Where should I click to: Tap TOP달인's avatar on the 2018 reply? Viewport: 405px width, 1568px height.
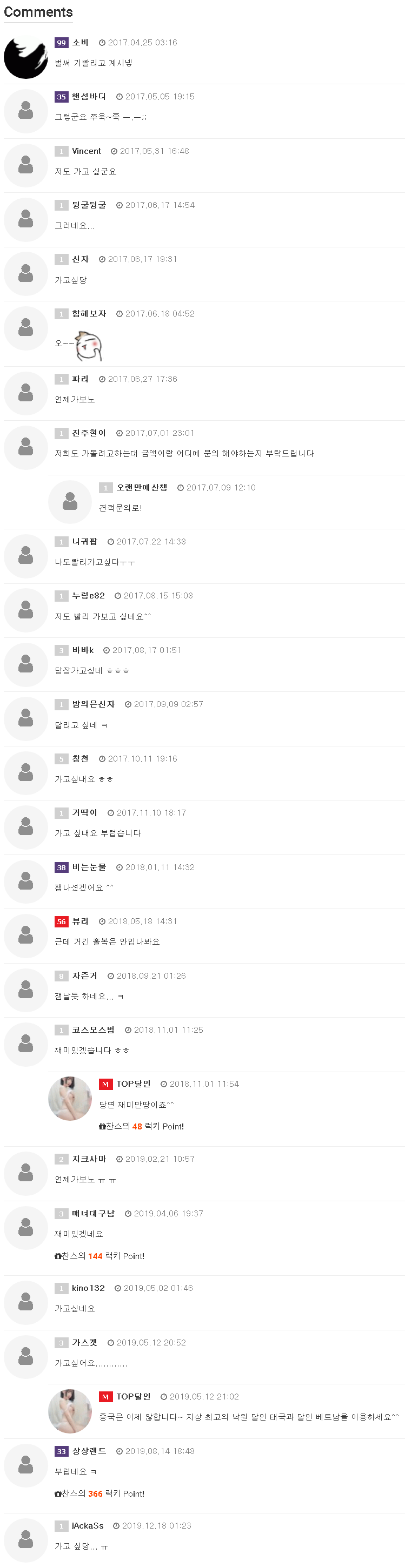tap(70, 1098)
